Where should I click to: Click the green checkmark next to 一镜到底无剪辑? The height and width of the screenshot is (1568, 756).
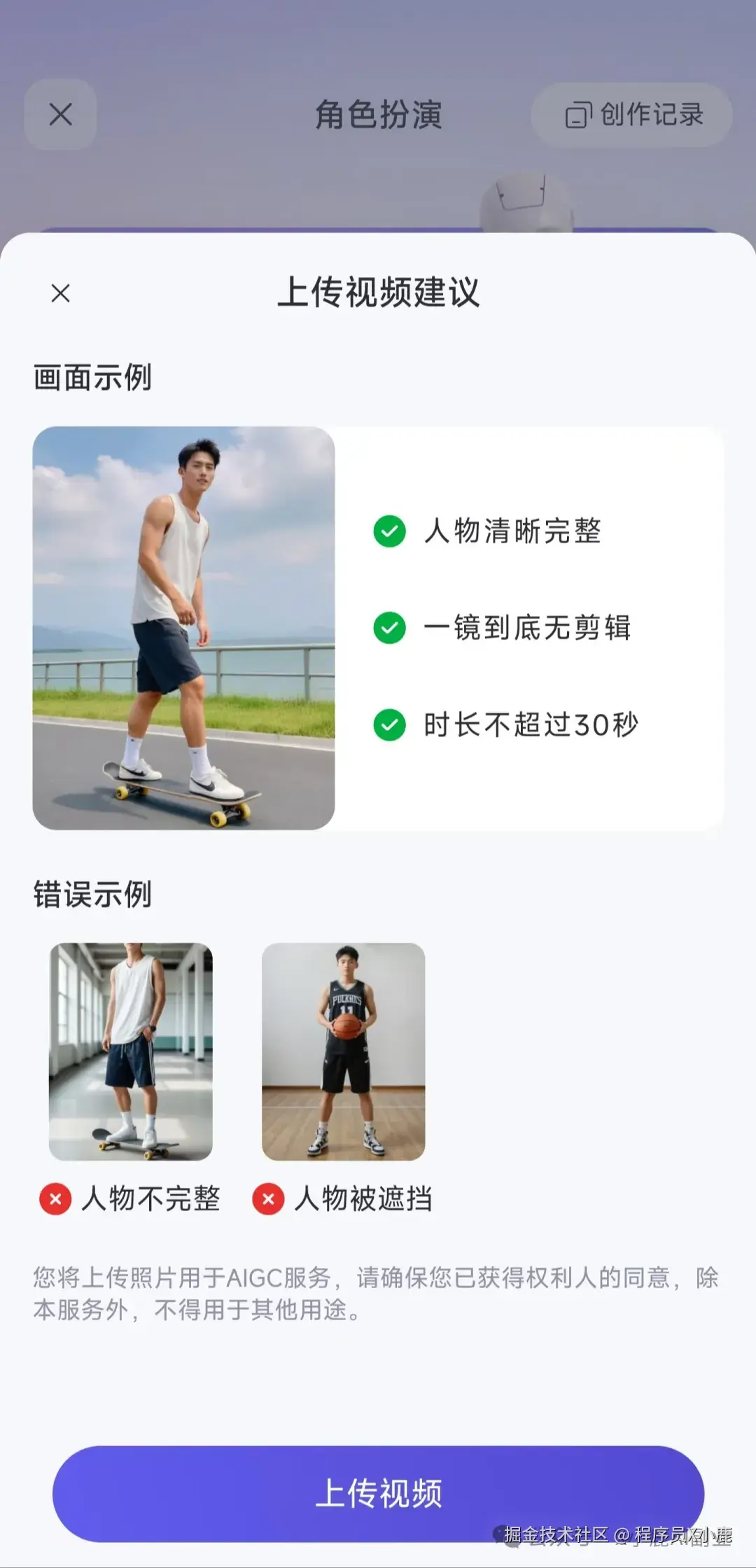pyautogui.click(x=389, y=629)
